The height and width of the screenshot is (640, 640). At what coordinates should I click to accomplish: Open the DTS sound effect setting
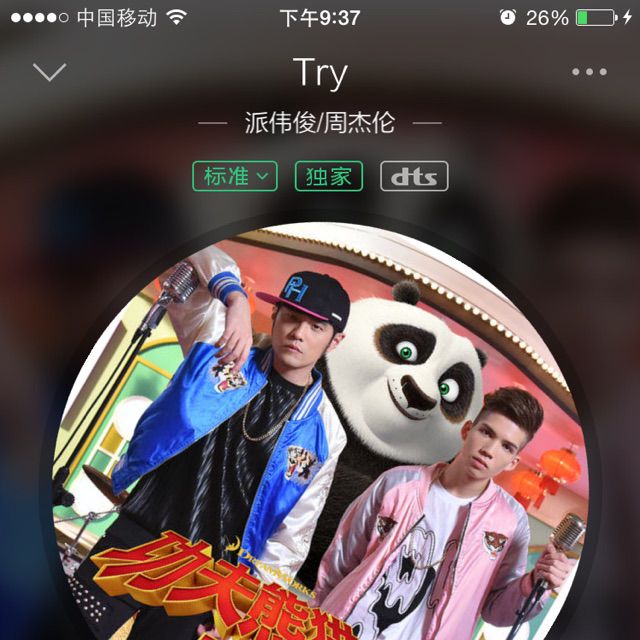(x=414, y=177)
